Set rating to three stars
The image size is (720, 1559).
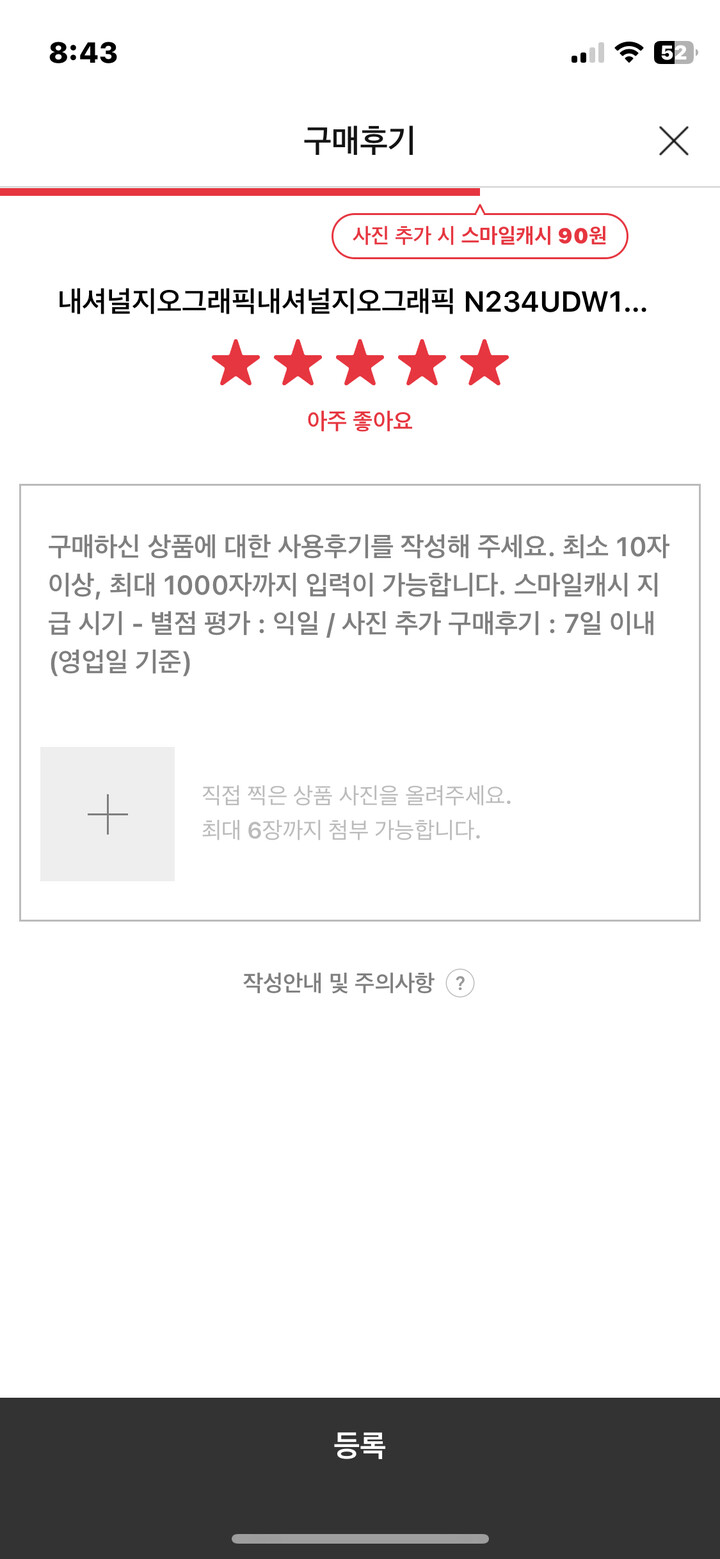point(360,363)
